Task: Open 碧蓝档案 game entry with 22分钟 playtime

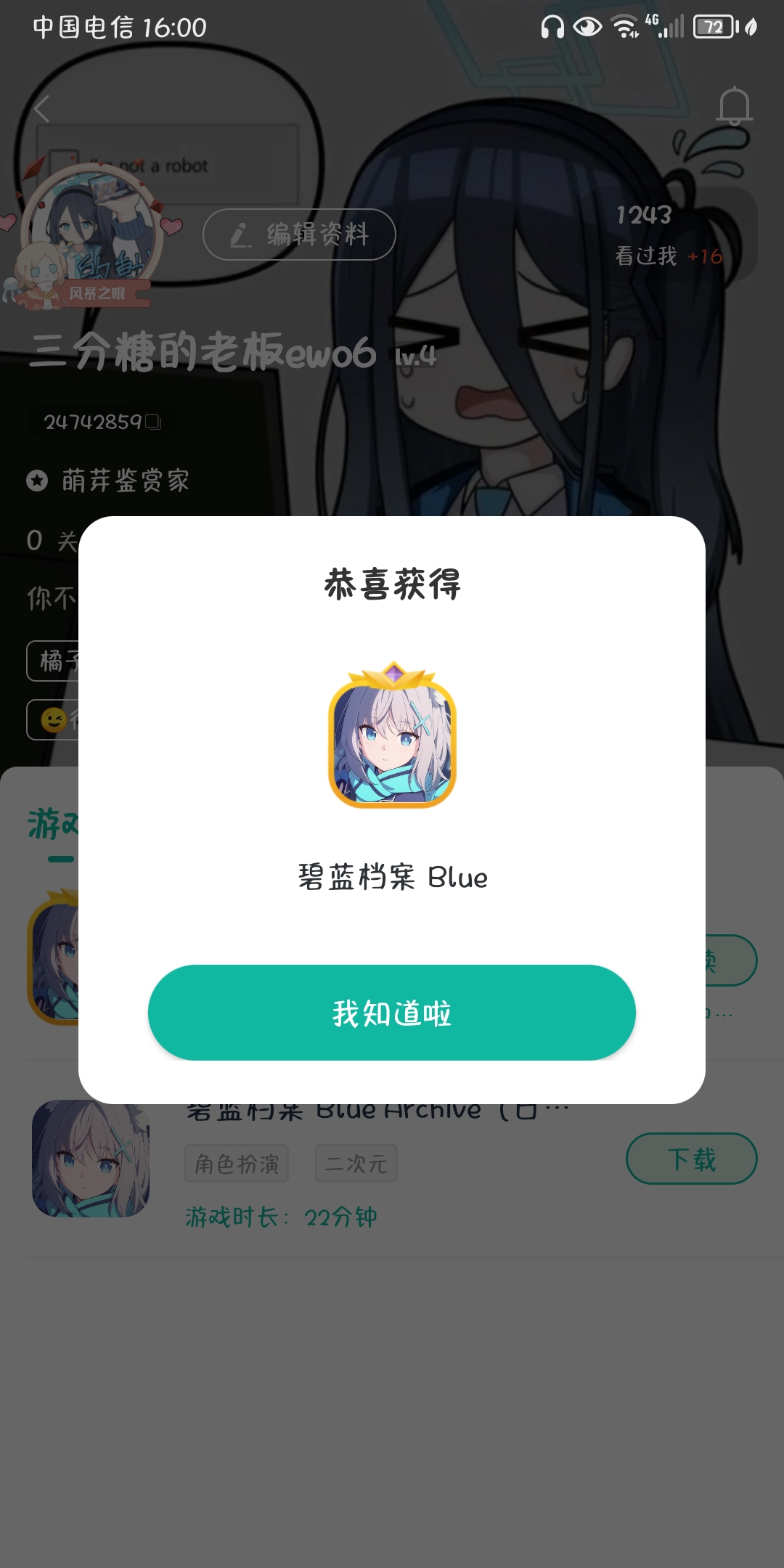Action: point(91,1159)
